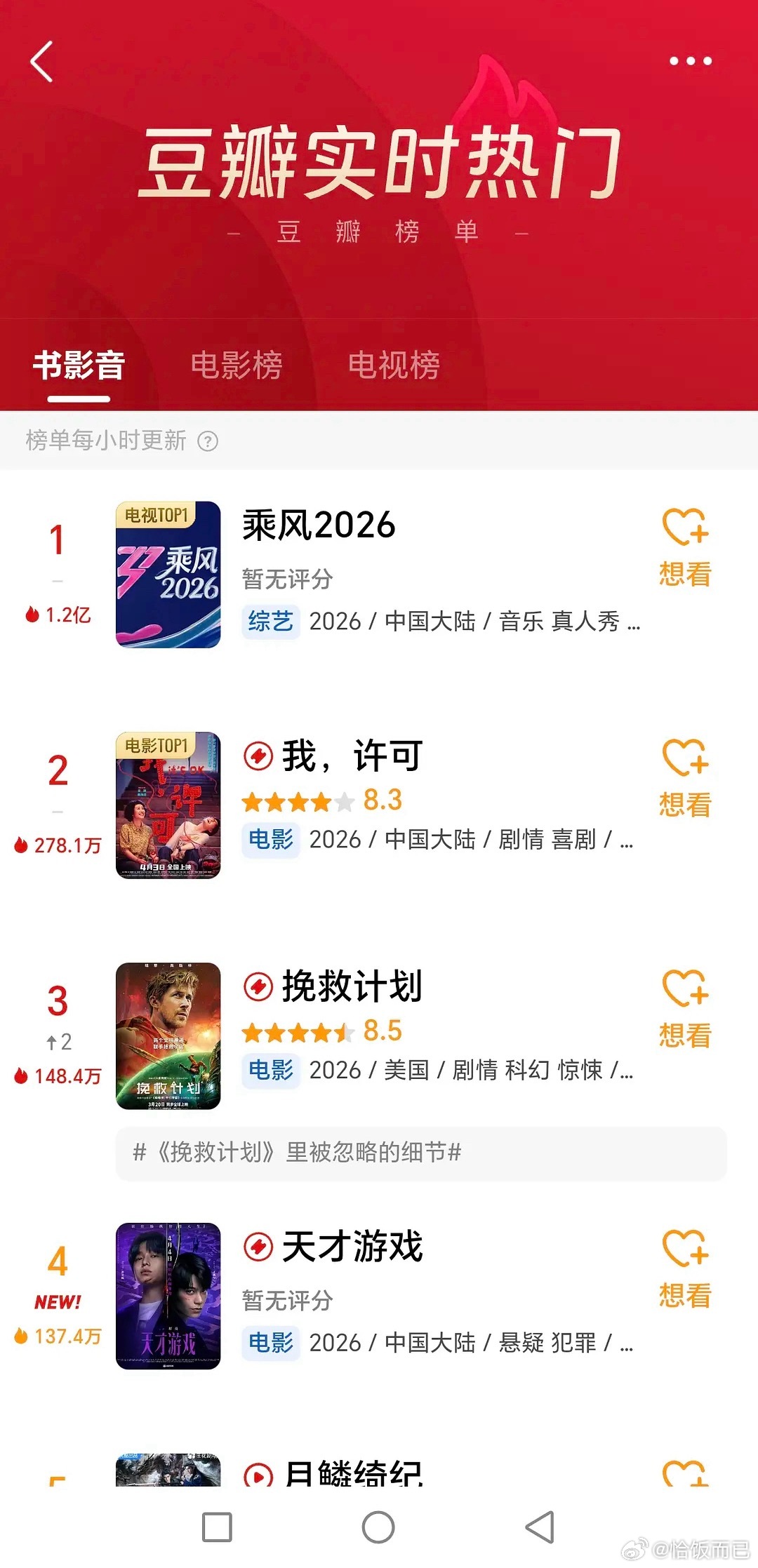Toggle 想看 for 乘风2026
This screenshot has height=1568, width=758.
click(684, 551)
